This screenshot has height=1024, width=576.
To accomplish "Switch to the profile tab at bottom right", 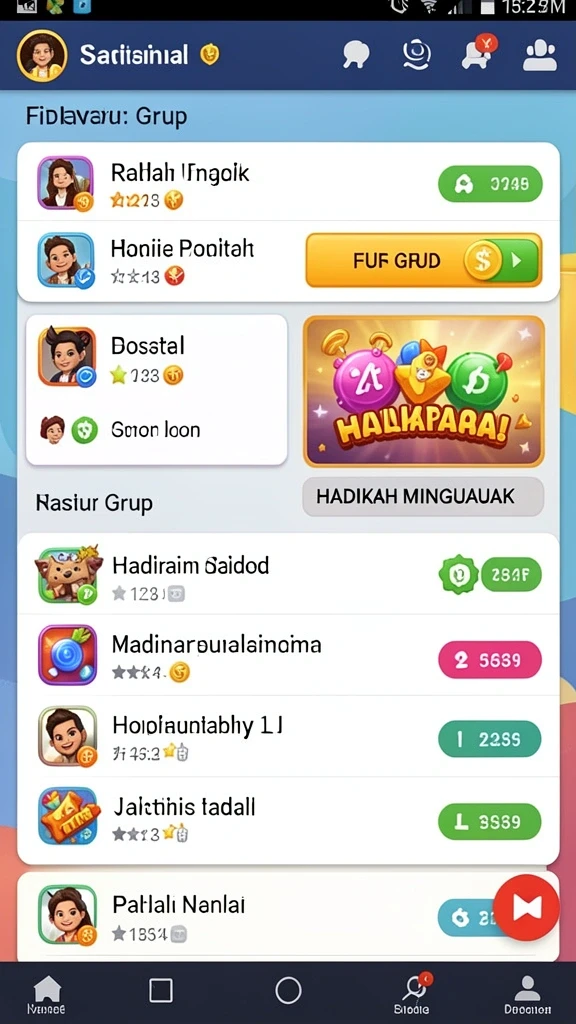I will click(x=527, y=995).
